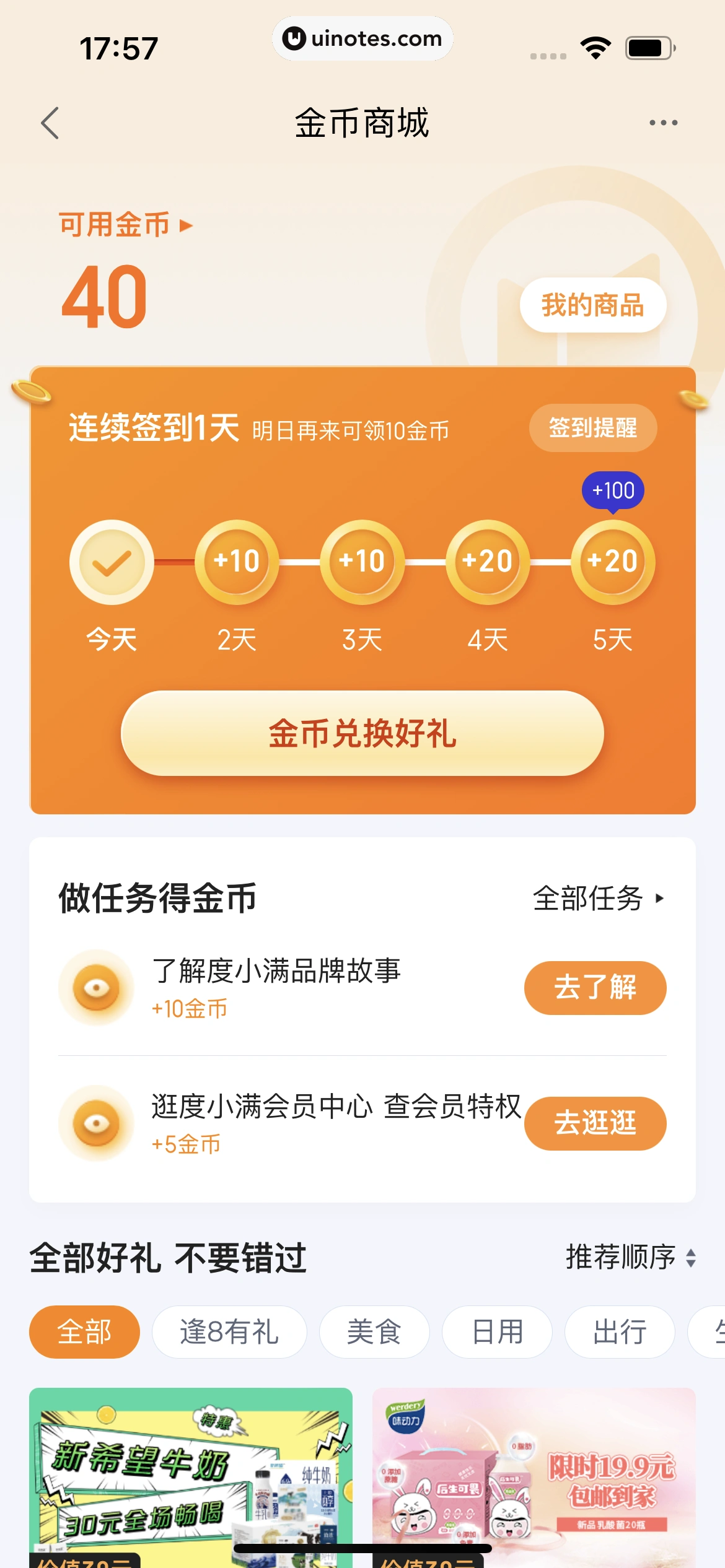Tap the eye coin icon beside 了解度小满品牌故事
Viewport: 725px width, 1568px height.
tap(96, 988)
